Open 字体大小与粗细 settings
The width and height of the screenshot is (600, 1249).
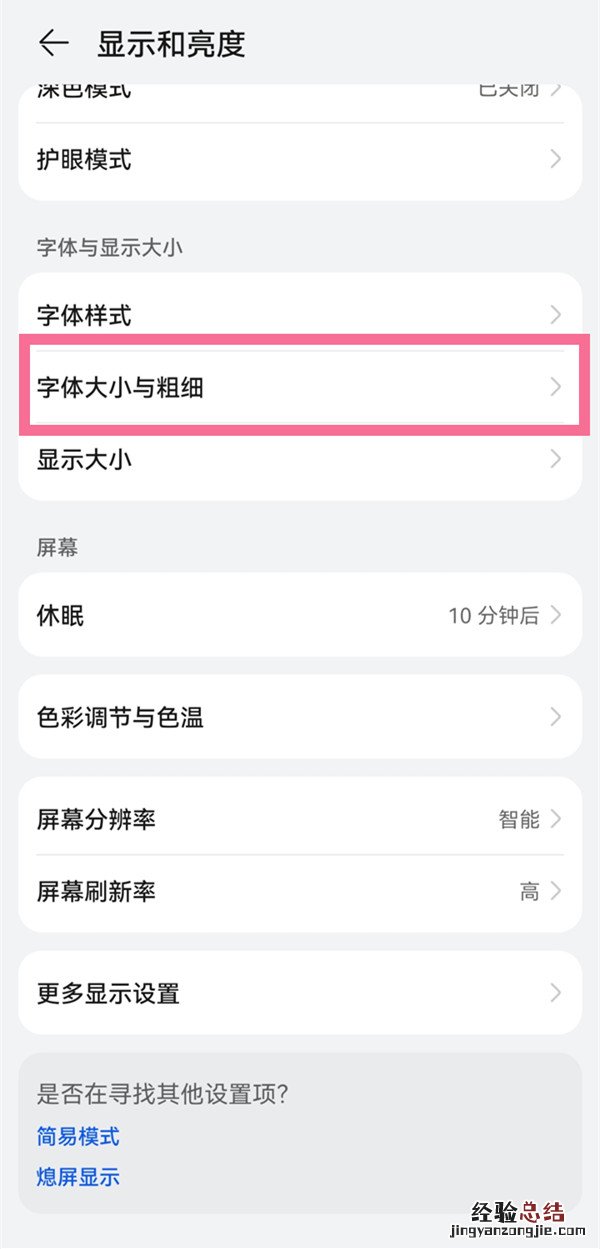point(300,387)
